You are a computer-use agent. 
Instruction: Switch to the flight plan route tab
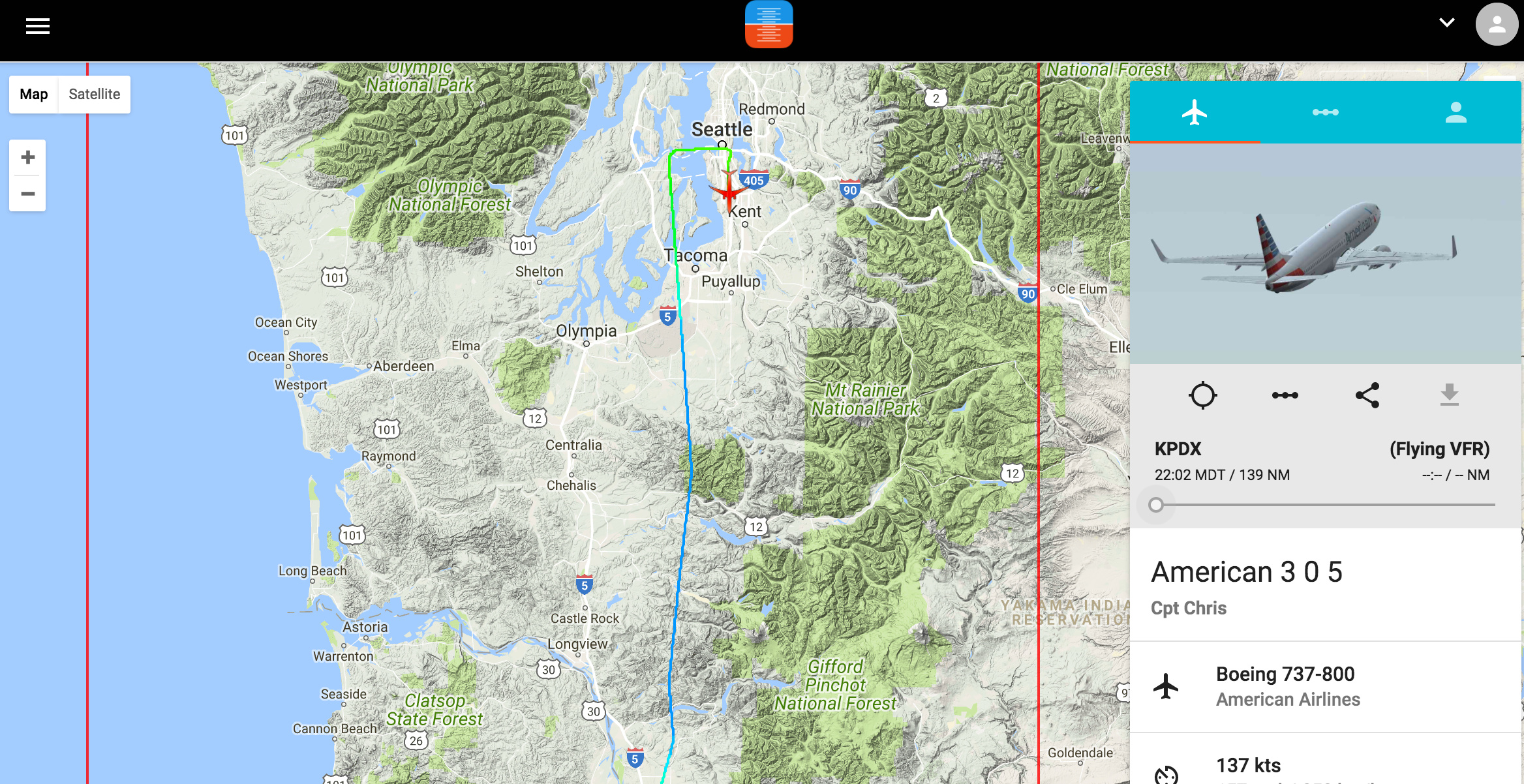pos(1325,112)
